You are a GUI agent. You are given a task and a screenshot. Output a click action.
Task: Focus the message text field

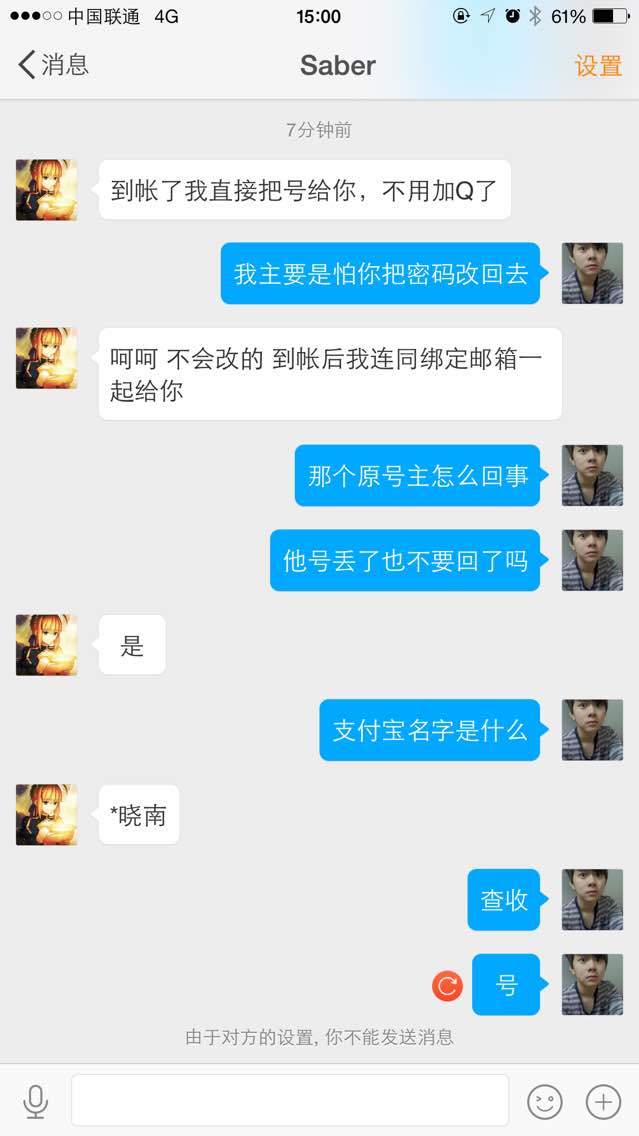tap(290, 1101)
